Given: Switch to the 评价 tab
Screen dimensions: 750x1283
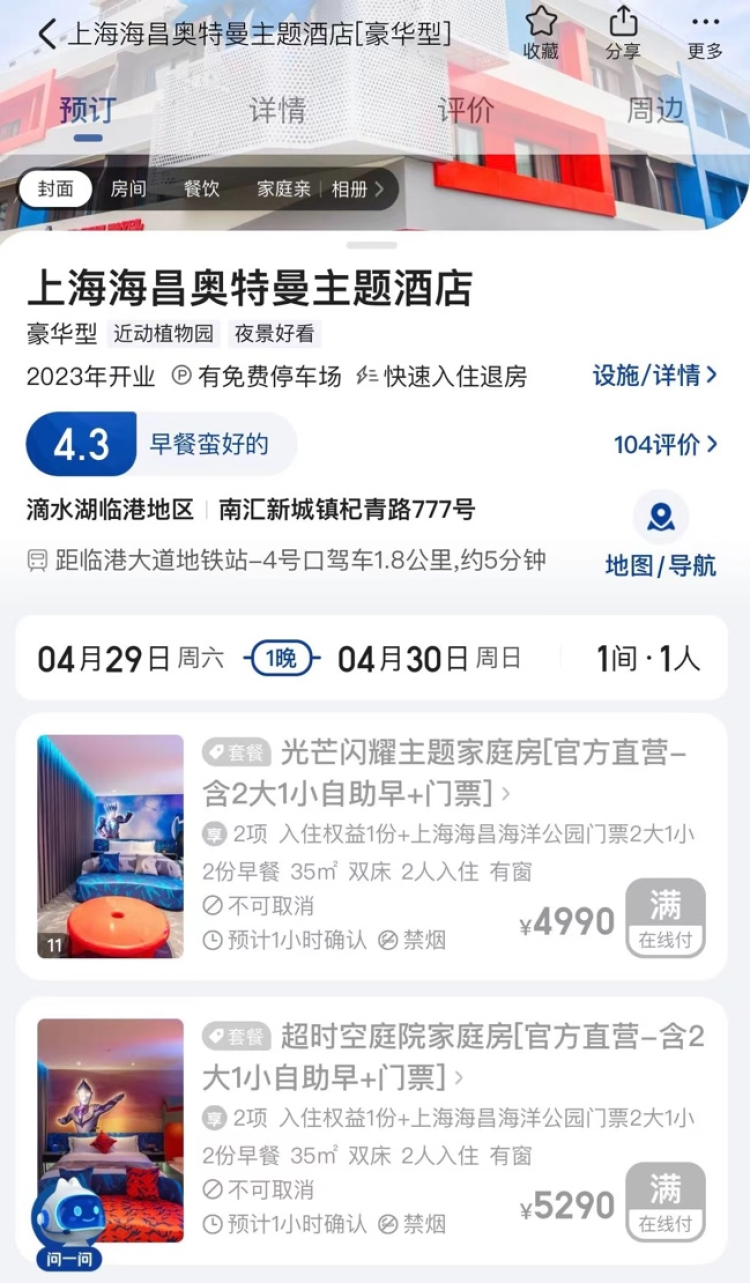Looking at the screenshot, I should [x=466, y=110].
